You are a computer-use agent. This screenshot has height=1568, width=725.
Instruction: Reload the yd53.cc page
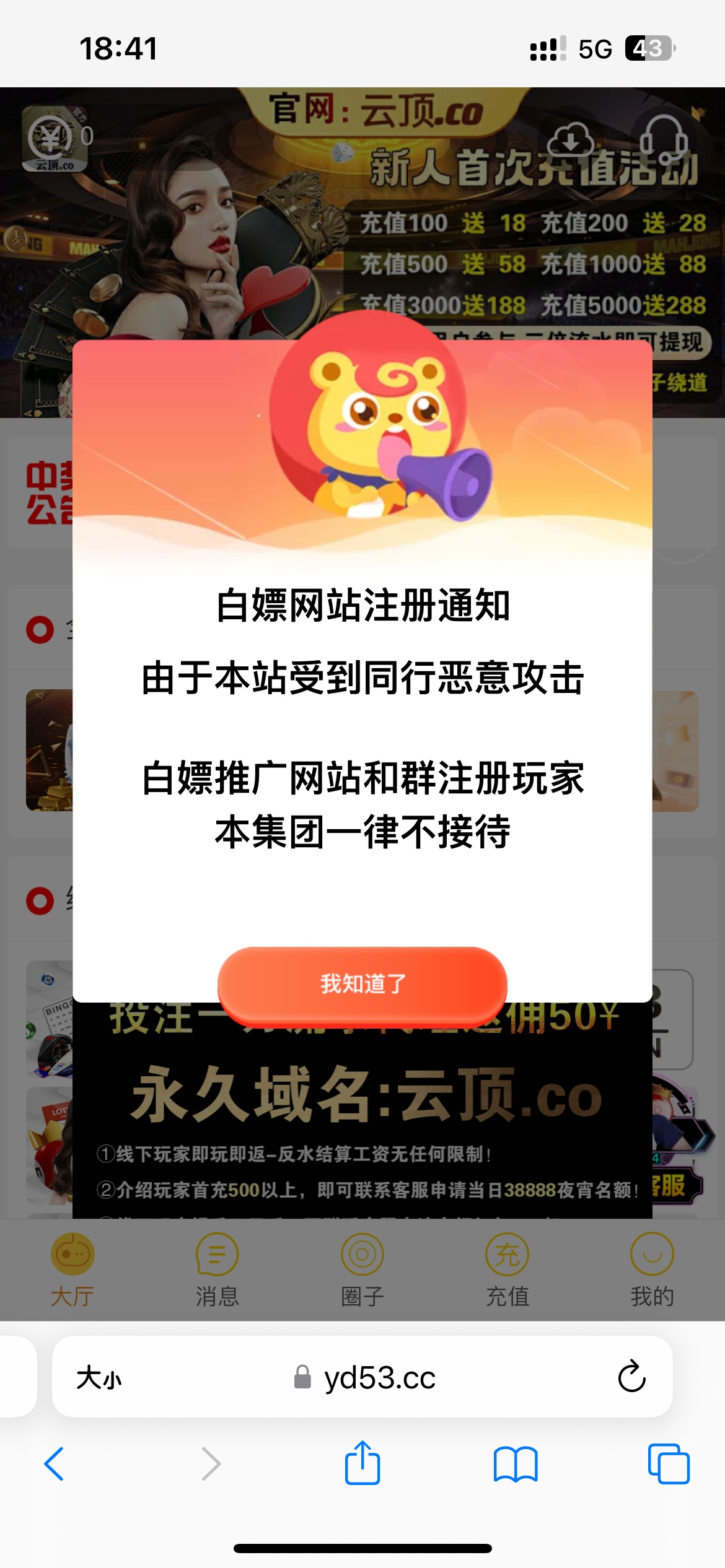(x=631, y=1377)
